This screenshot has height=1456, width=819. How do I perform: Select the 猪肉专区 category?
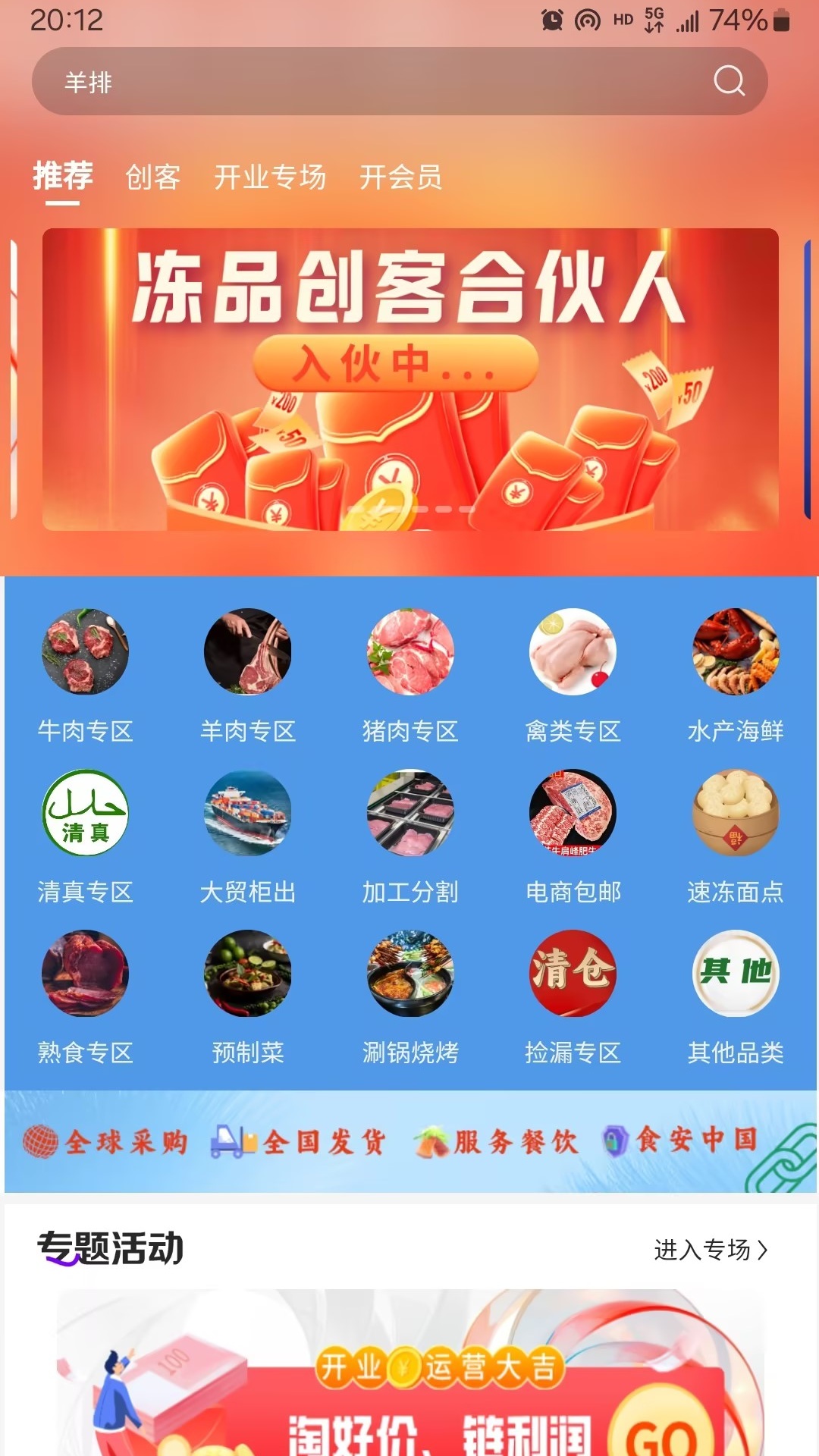coord(410,674)
